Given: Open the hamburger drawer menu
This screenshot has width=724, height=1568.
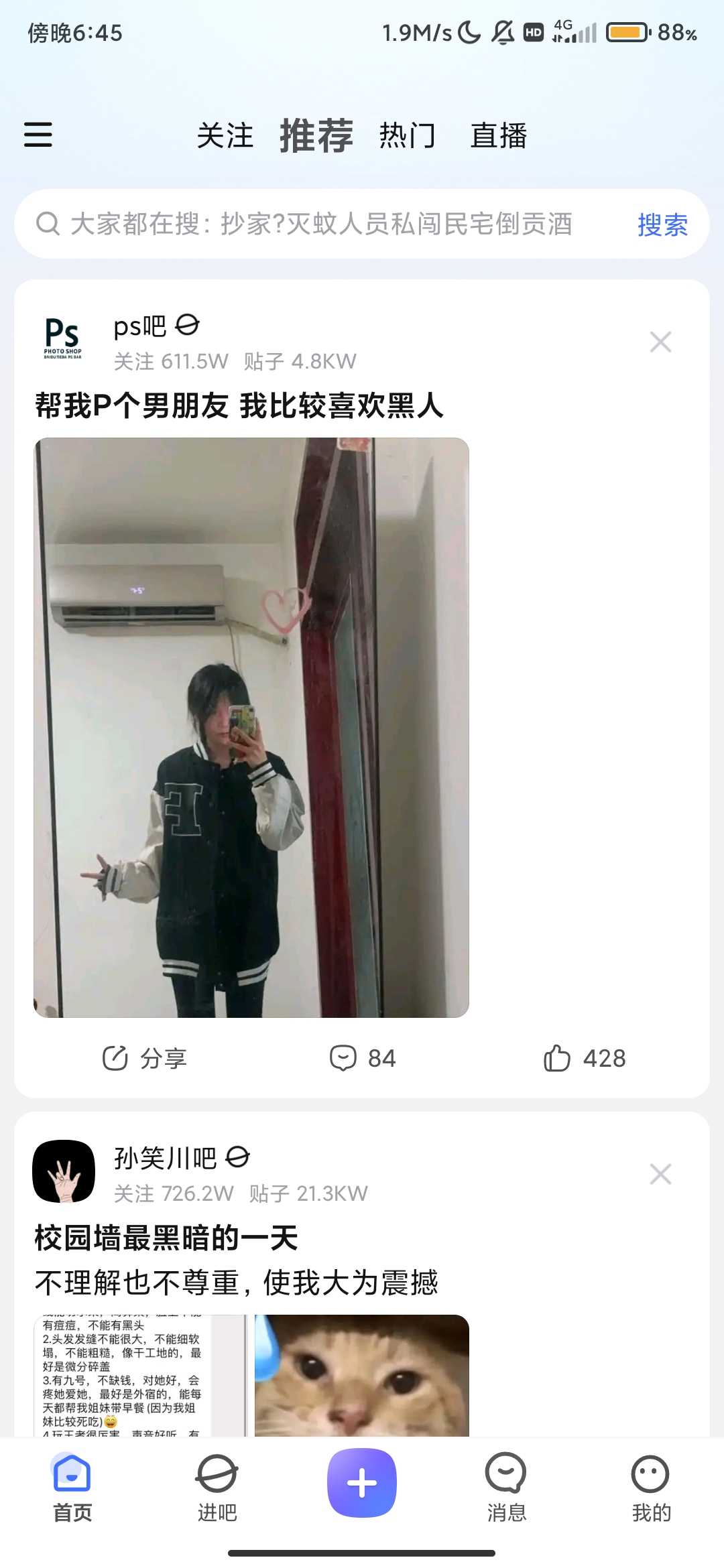Looking at the screenshot, I should point(38,135).
